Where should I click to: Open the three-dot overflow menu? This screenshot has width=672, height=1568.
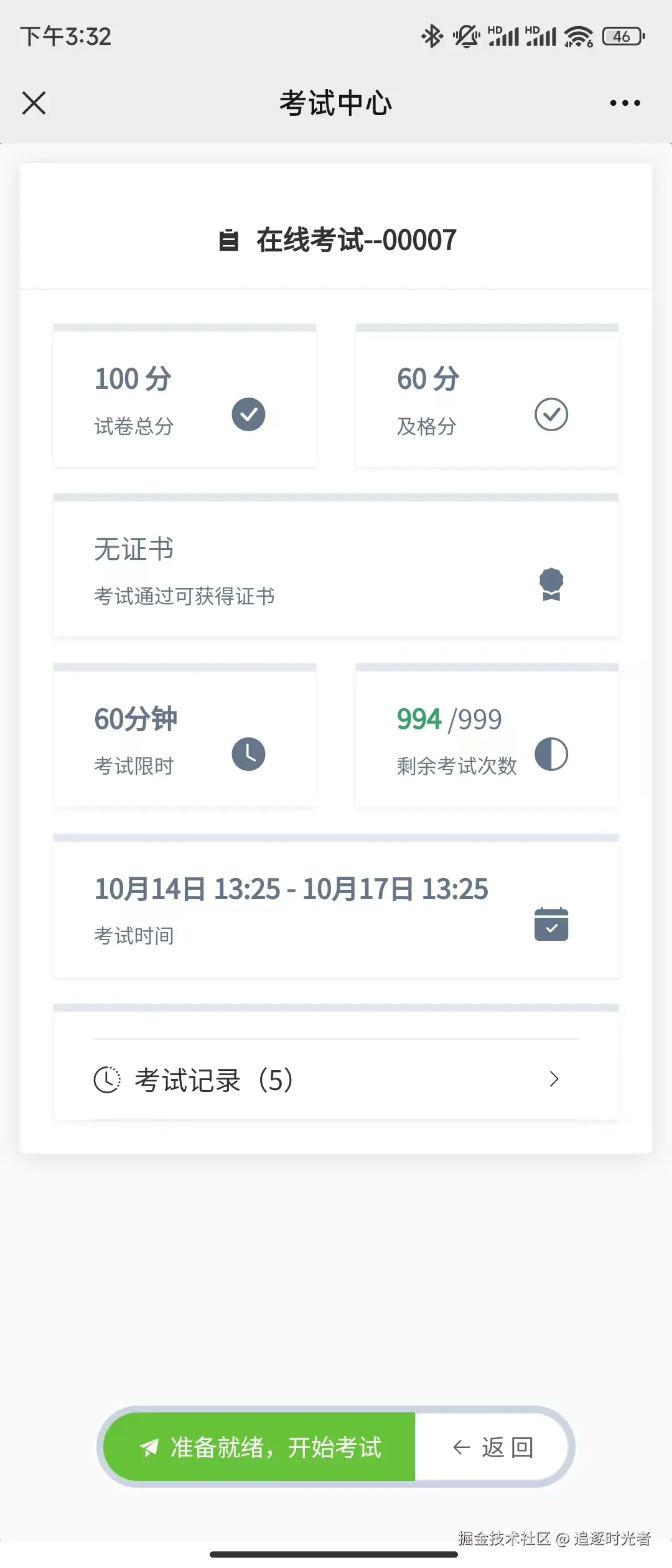625,103
